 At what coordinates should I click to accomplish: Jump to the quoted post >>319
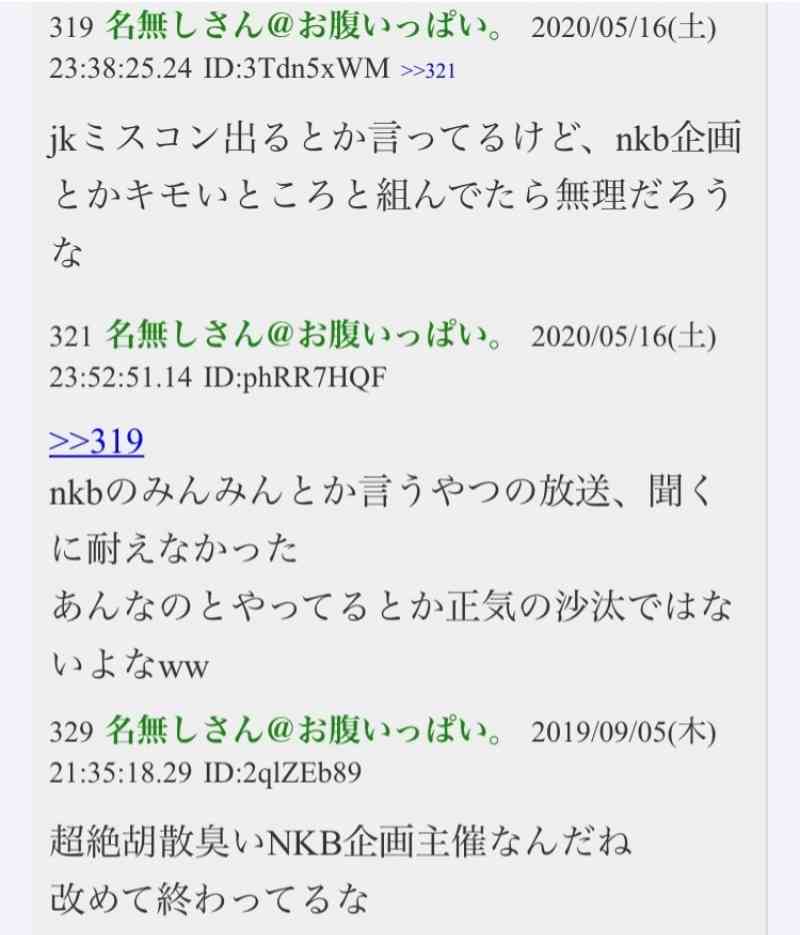click(96, 441)
